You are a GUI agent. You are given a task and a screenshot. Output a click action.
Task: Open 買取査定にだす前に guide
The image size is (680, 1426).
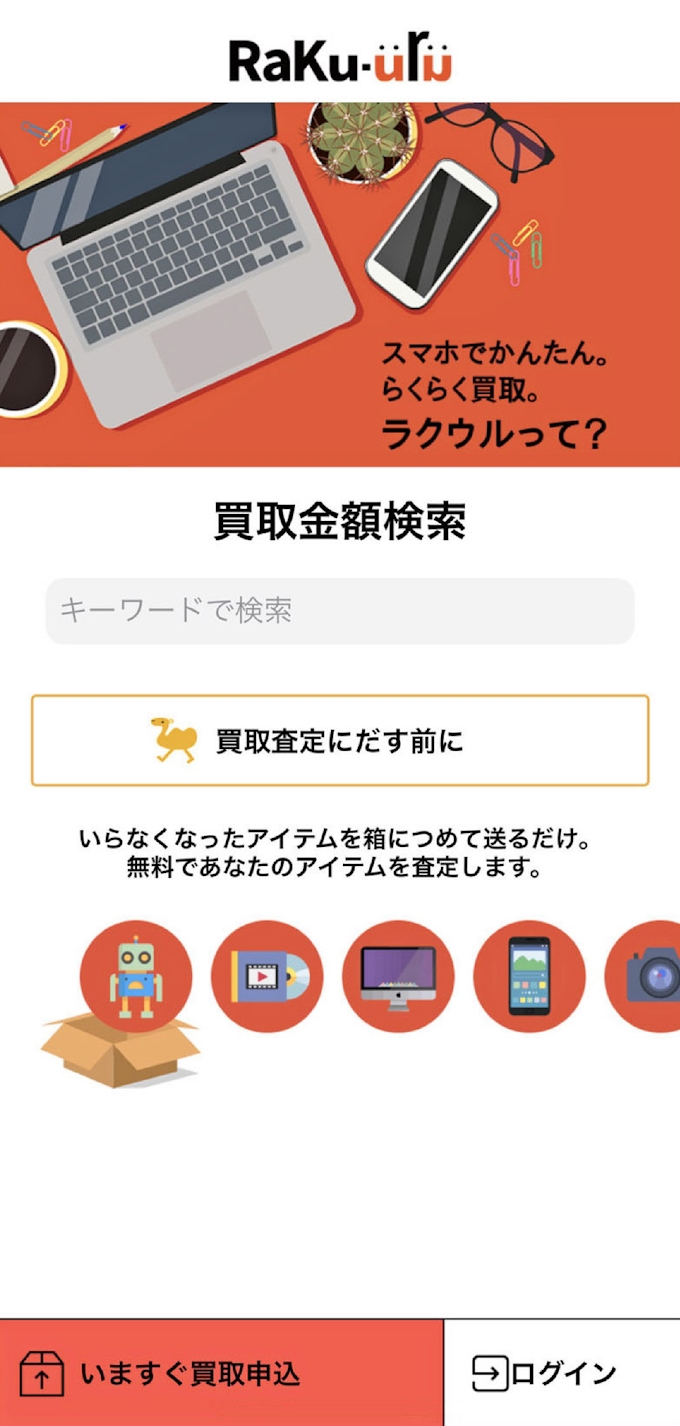click(x=340, y=741)
